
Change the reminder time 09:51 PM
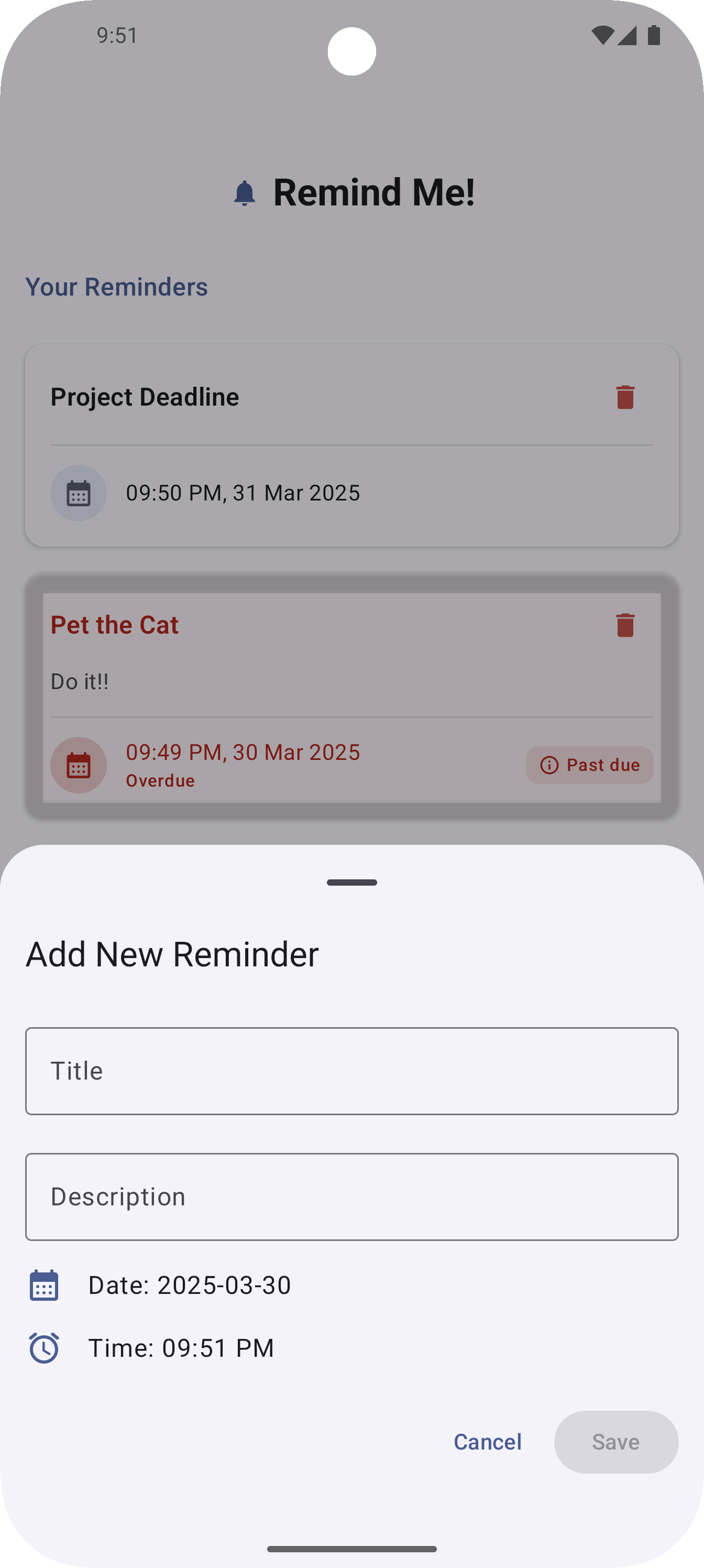pos(181,1348)
